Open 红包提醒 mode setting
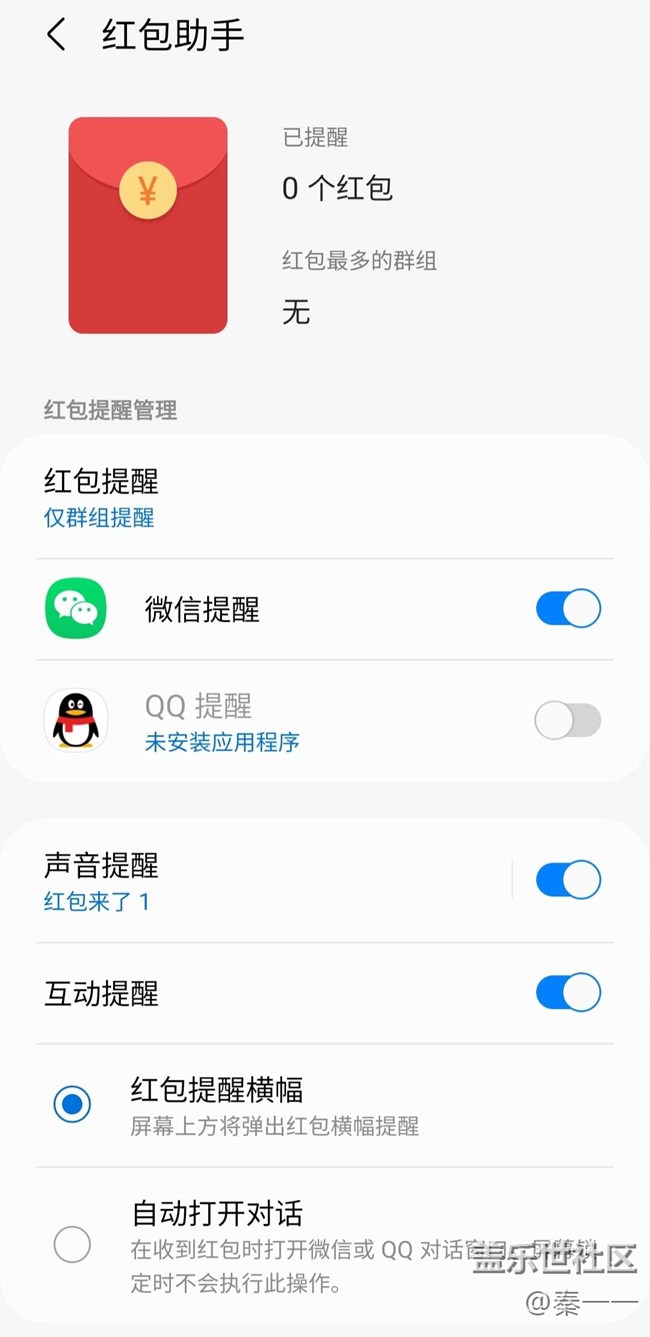 click(101, 497)
